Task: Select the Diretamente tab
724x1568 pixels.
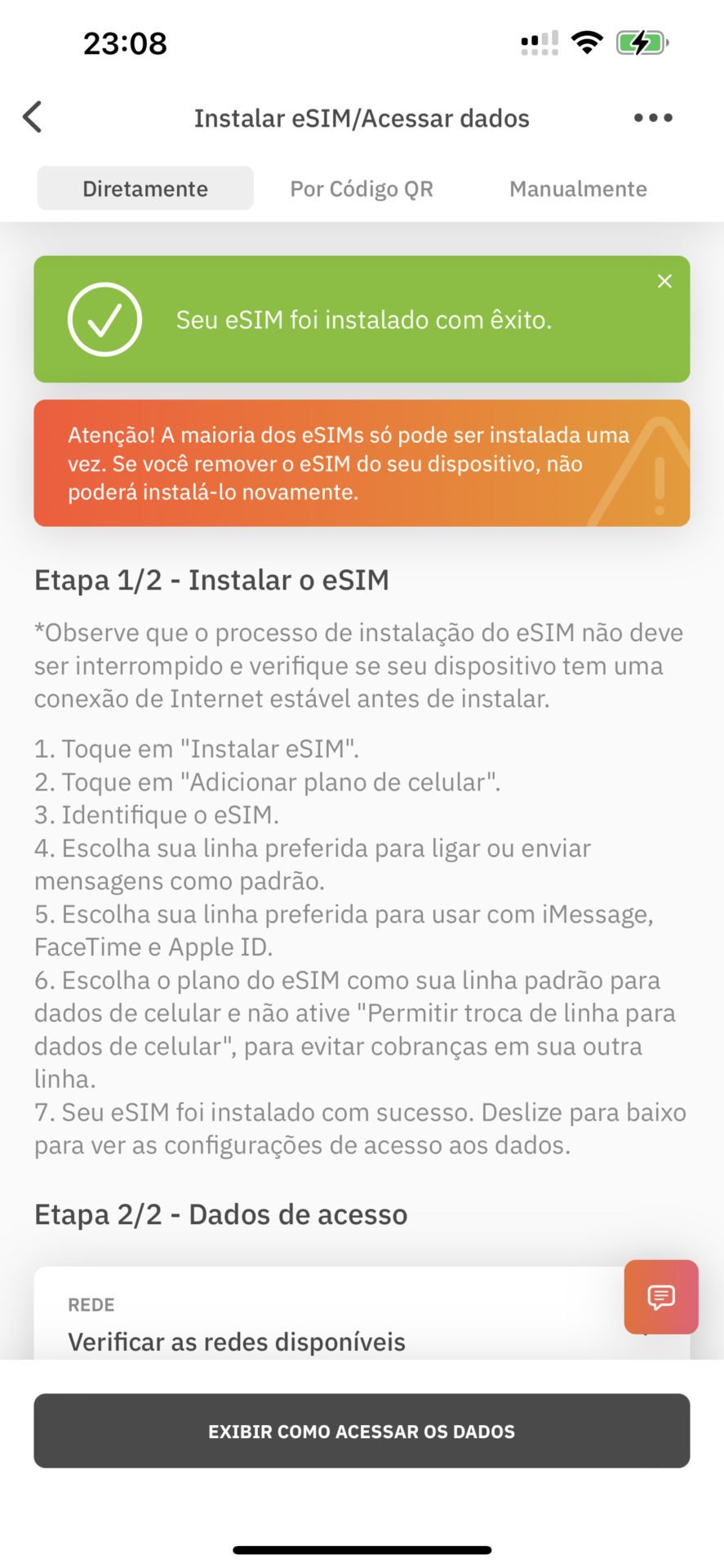Action: click(x=145, y=189)
